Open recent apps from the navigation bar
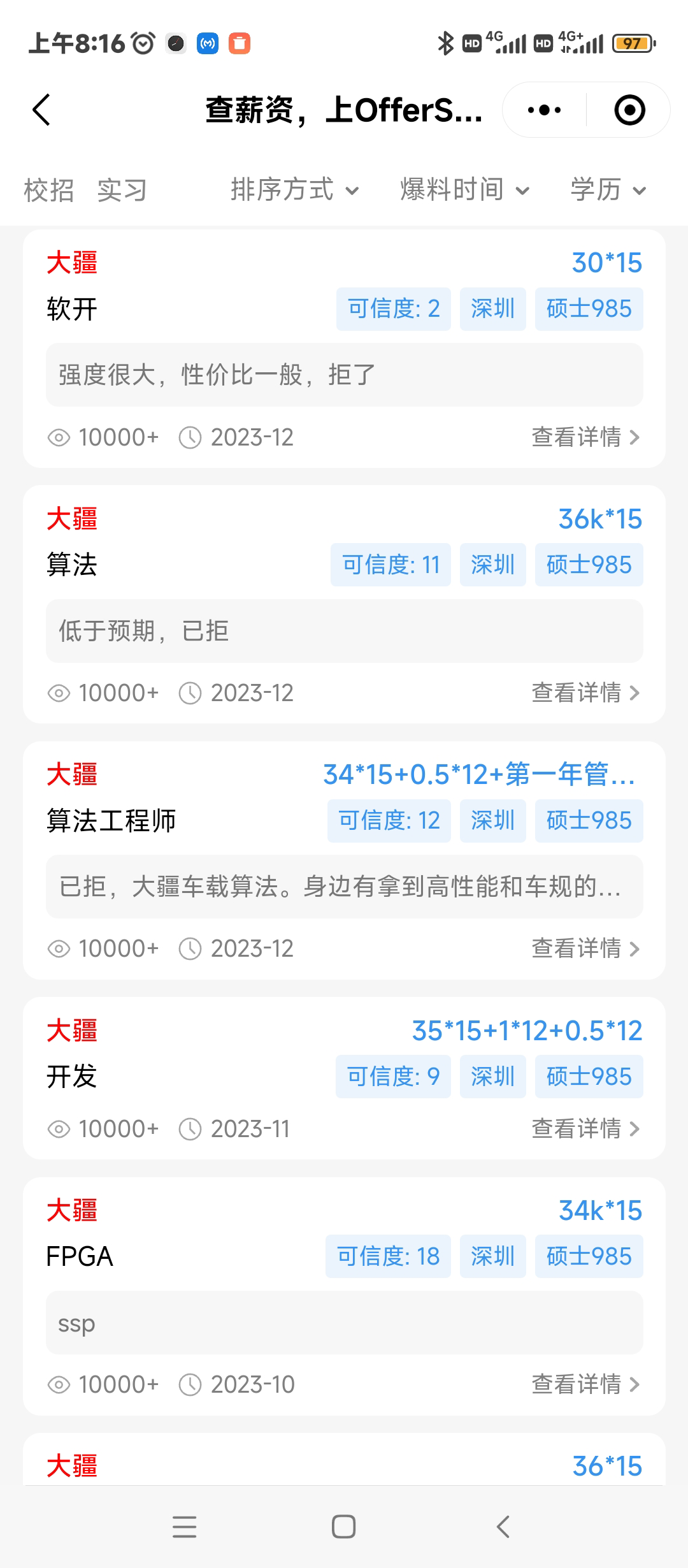Image resolution: width=688 pixels, height=1568 pixels. click(184, 1527)
